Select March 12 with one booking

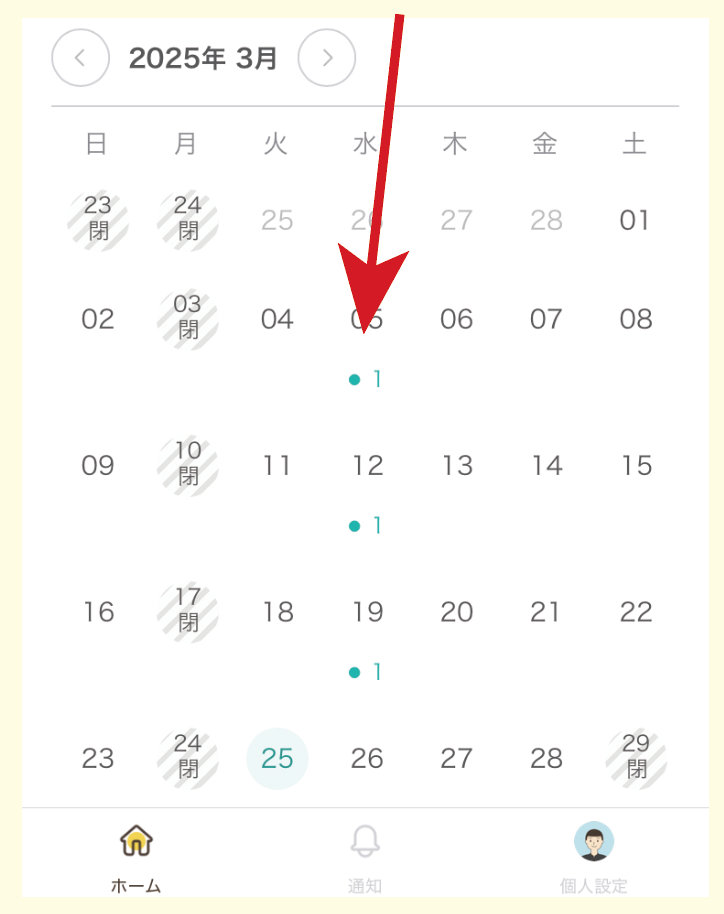click(x=367, y=466)
